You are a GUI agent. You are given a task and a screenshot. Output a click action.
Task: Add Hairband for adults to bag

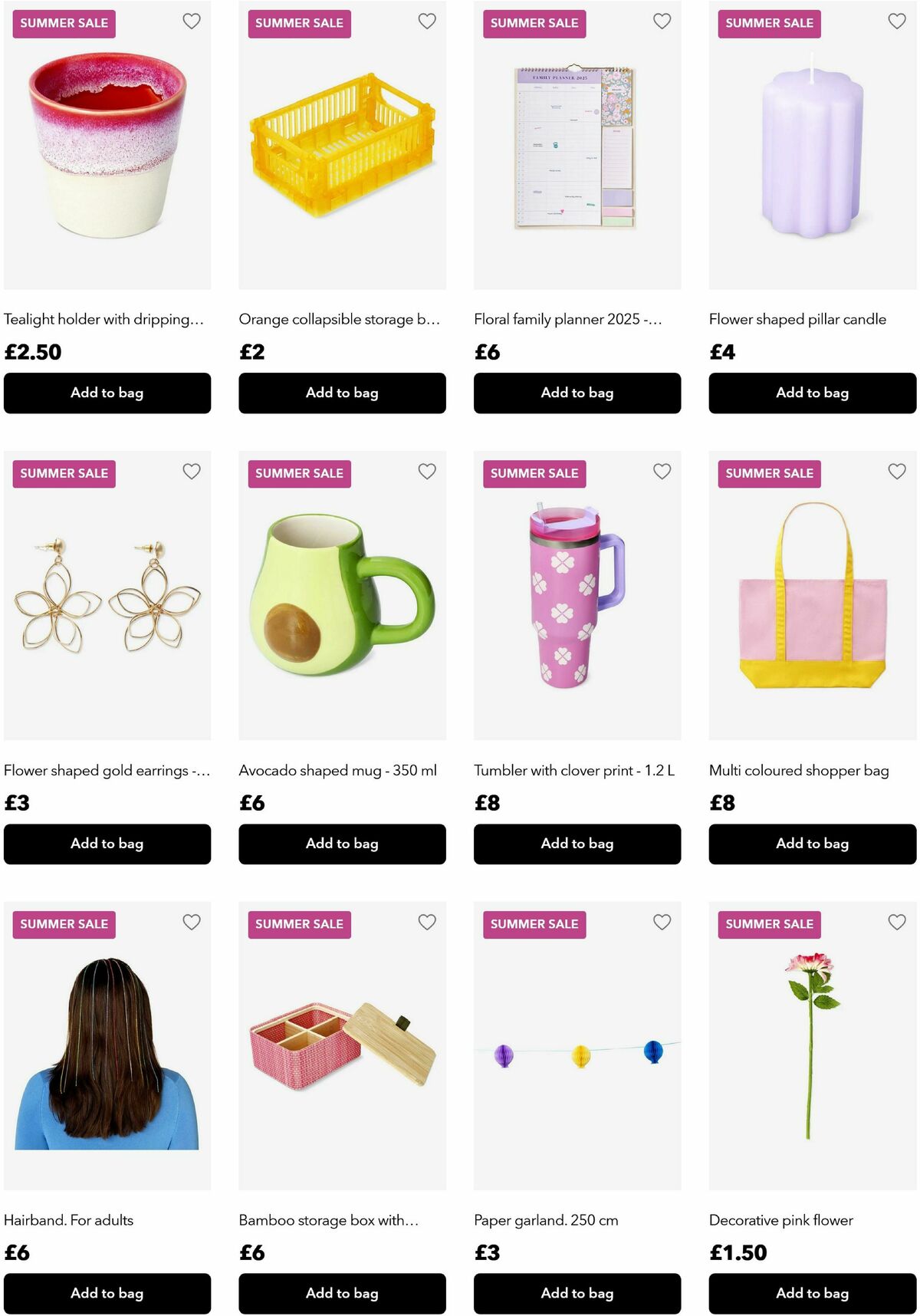[x=107, y=1293]
